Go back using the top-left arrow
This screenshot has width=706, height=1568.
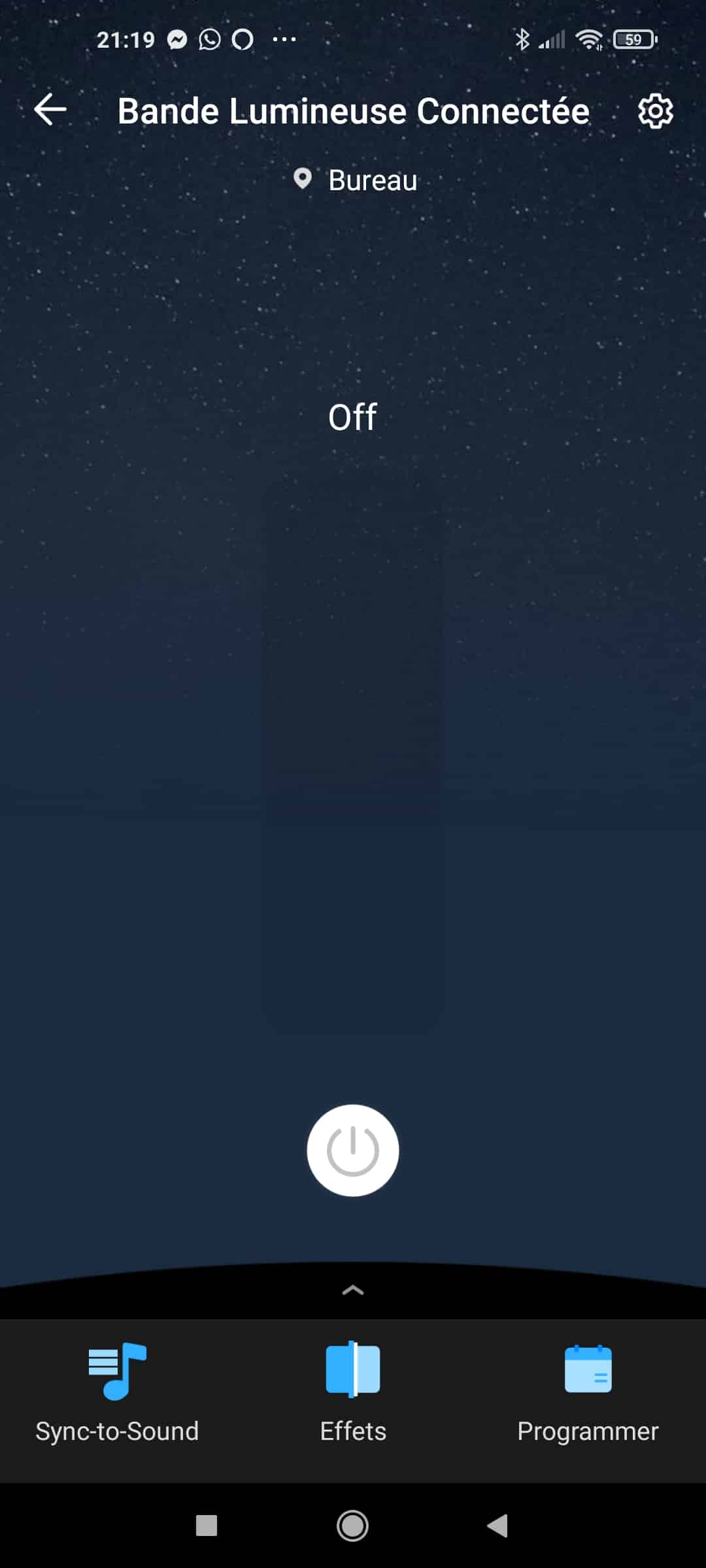click(x=50, y=109)
